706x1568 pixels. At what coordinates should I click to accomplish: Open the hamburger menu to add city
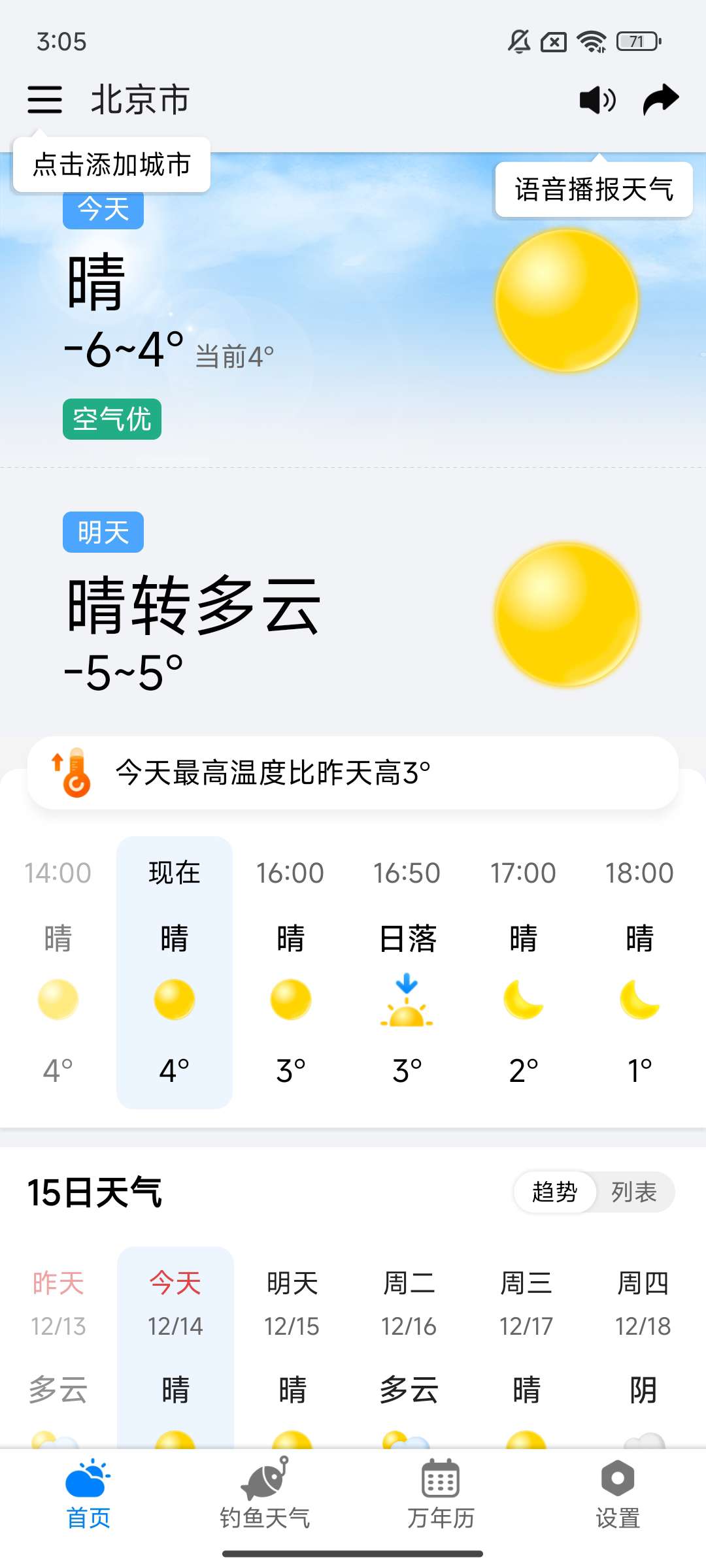point(44,100)
